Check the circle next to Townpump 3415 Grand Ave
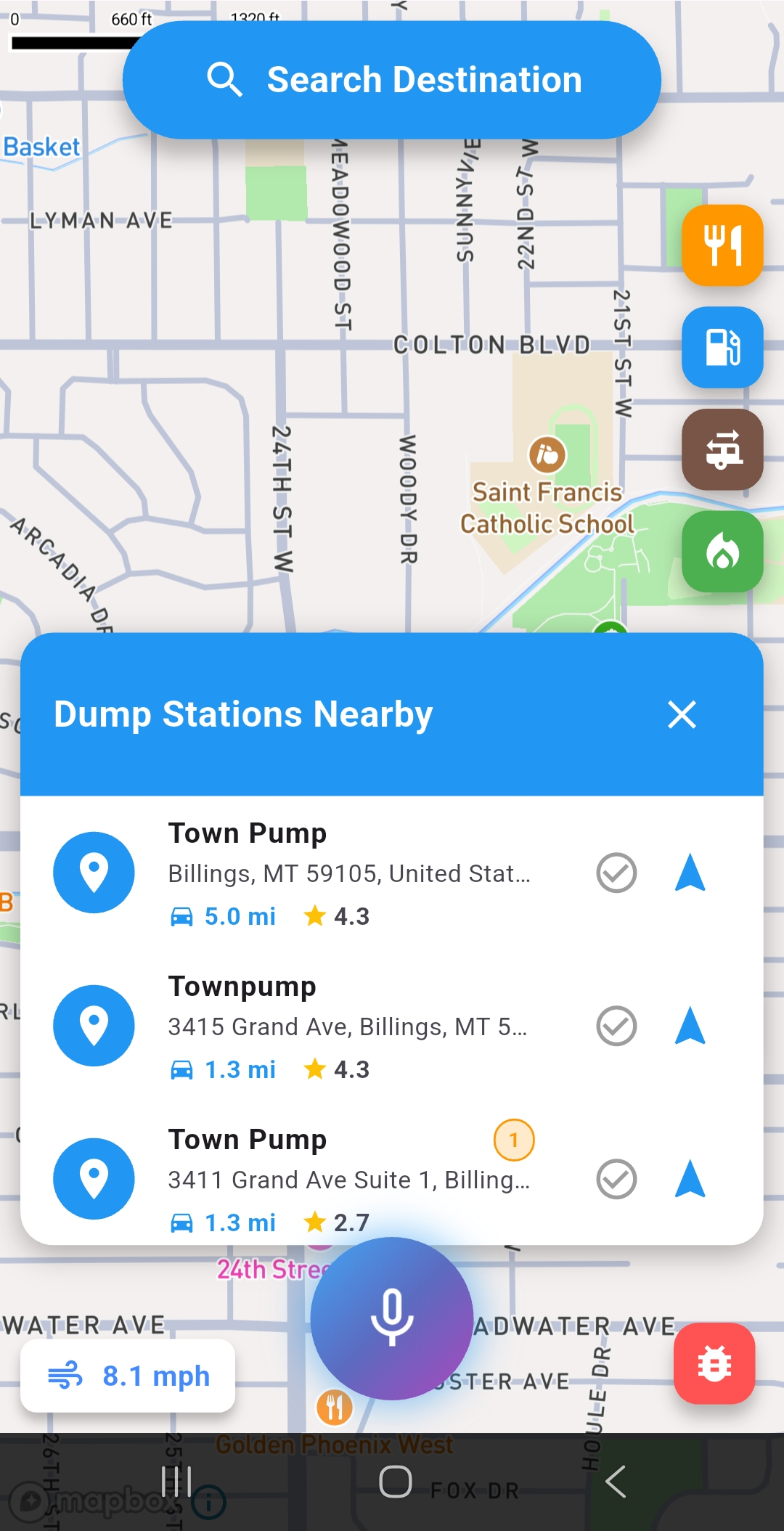The image size is (784, 1531). [616, 1025]
